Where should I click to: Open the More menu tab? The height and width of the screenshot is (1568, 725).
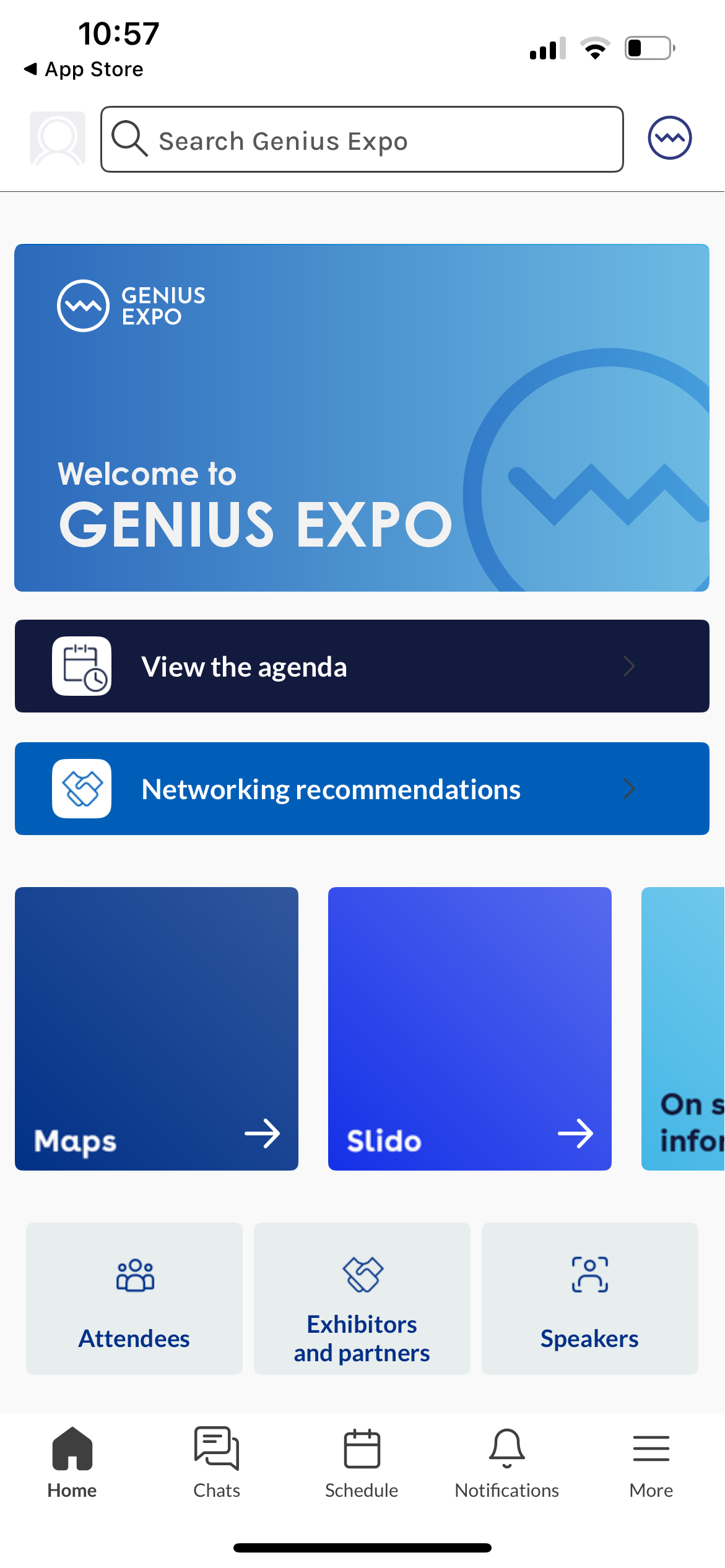[x=651, y=1463]
